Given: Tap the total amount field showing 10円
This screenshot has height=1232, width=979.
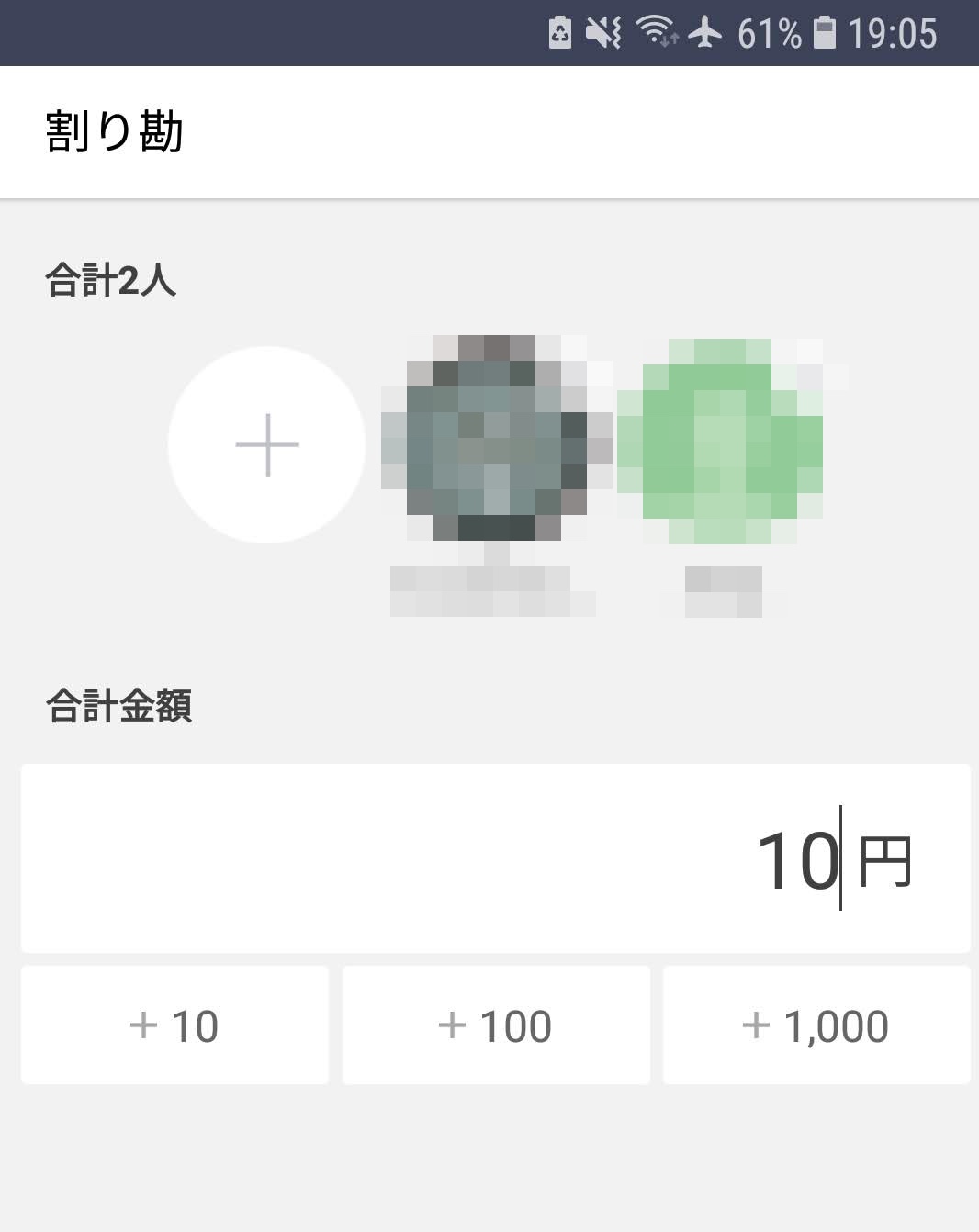Looking at the screenshot, I should (x=496, y=858).
